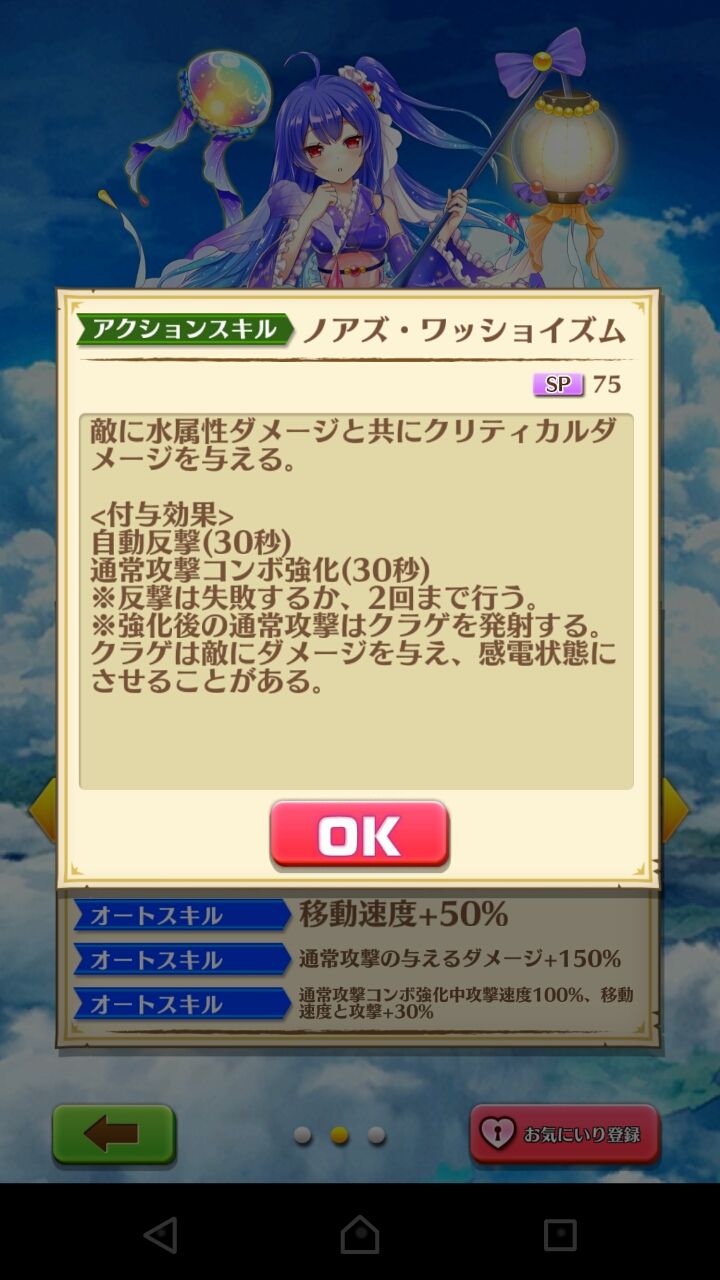Tap the 移動速度+50% skill row
This screenshot has height=1280, width=720.
point(400,913)
